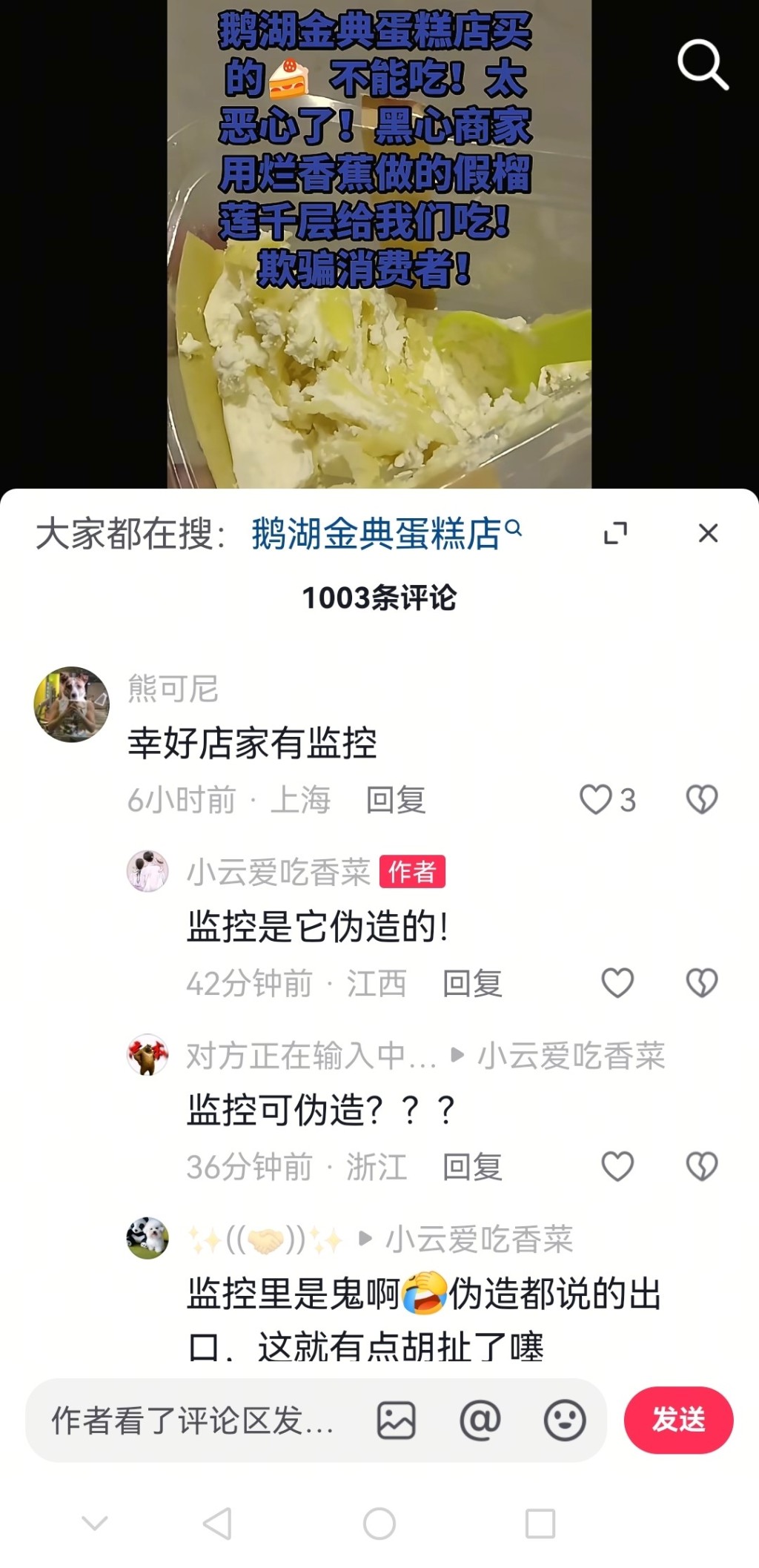Like the author's comment 监控是它伪造的

coord(617,983)
